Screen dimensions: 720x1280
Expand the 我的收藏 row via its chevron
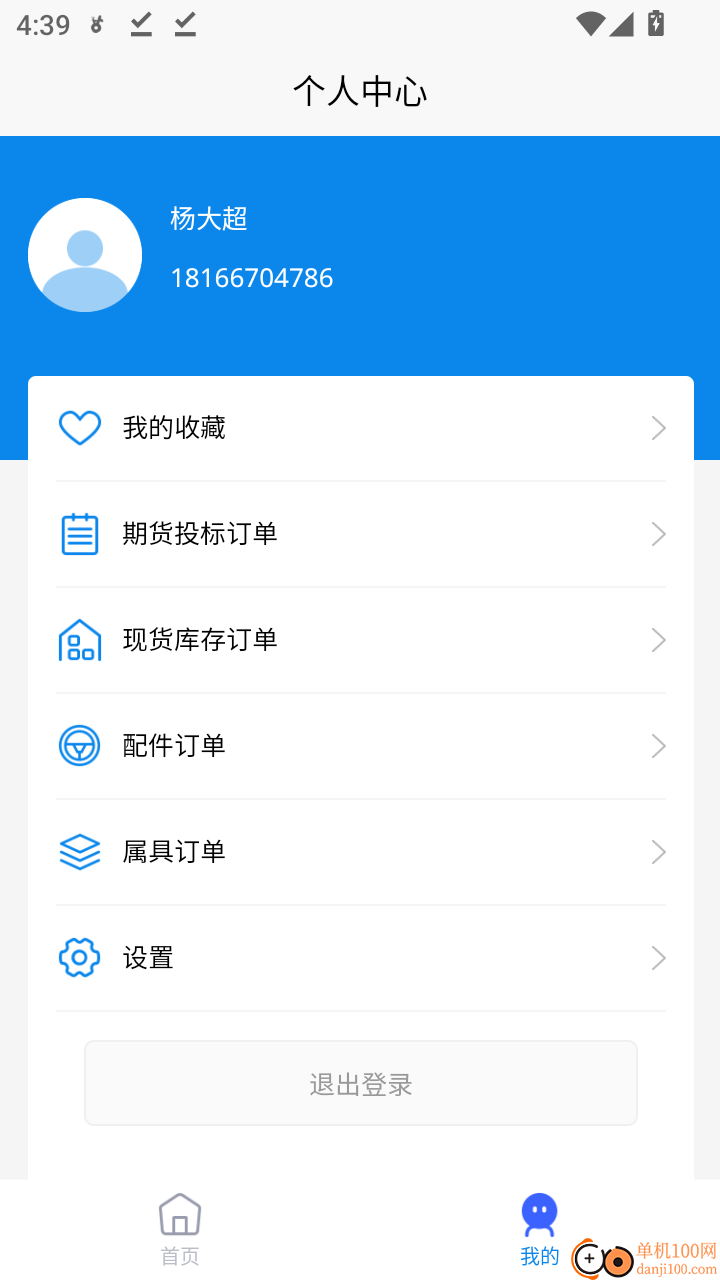[x=658, y=427]
